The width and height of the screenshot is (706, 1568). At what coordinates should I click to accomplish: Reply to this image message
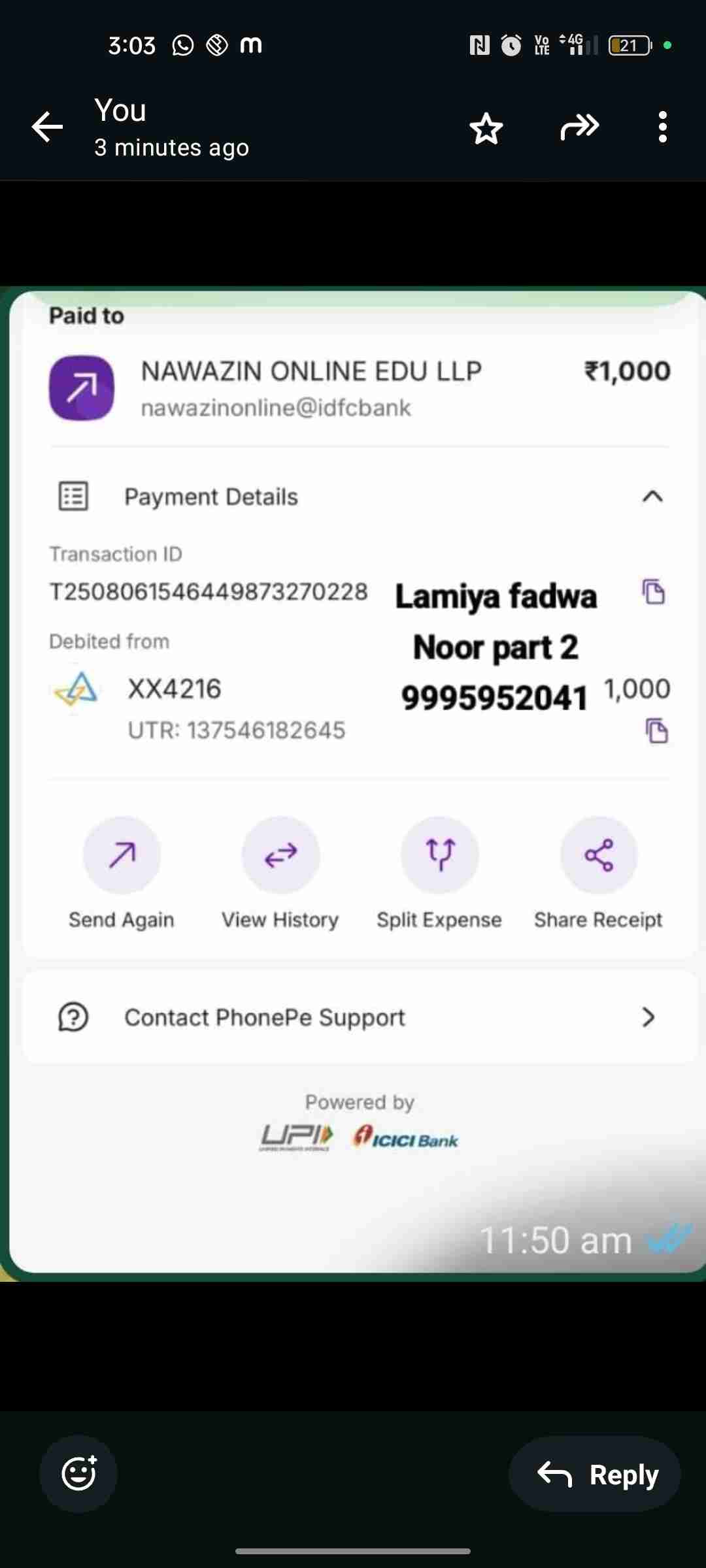pos(595,1474)
